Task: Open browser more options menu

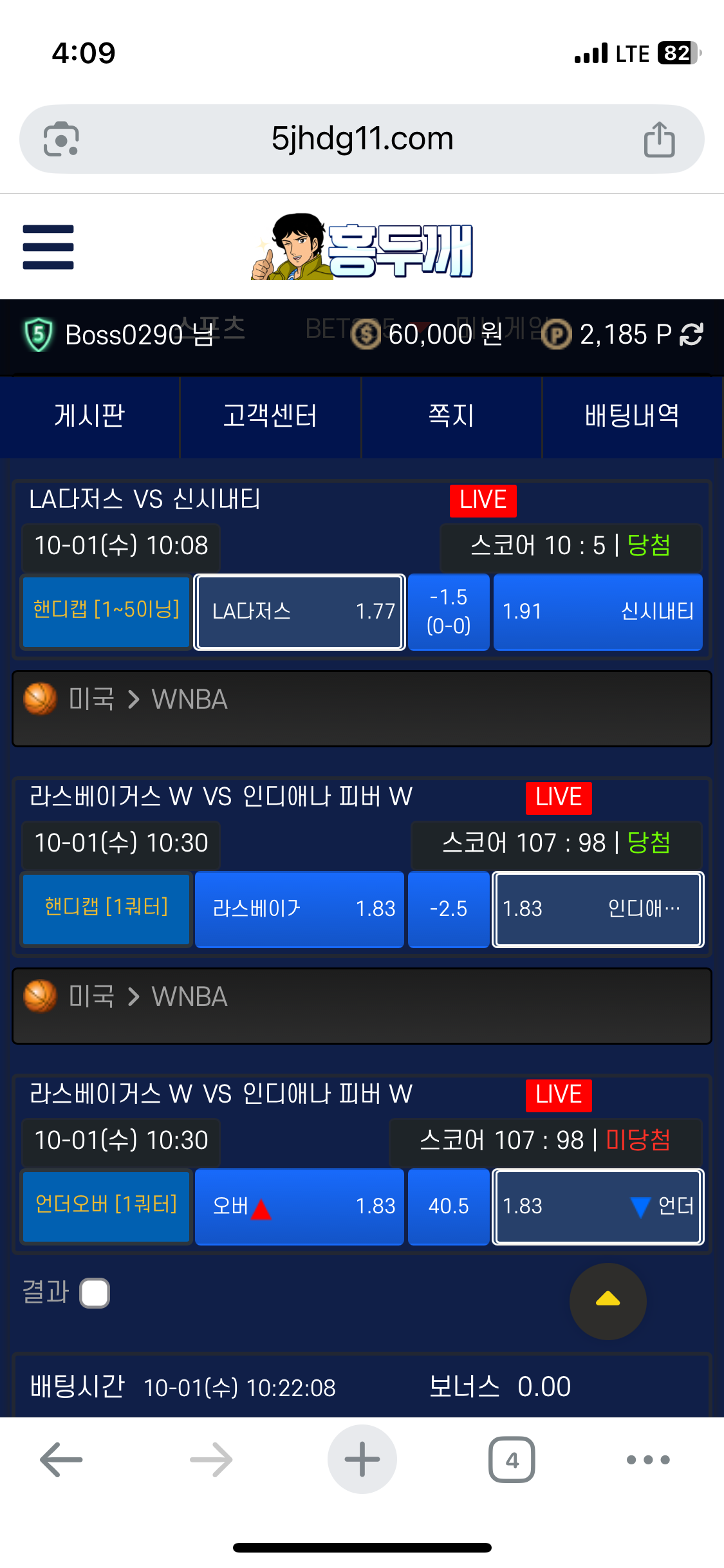Action: click(648, 1459)
